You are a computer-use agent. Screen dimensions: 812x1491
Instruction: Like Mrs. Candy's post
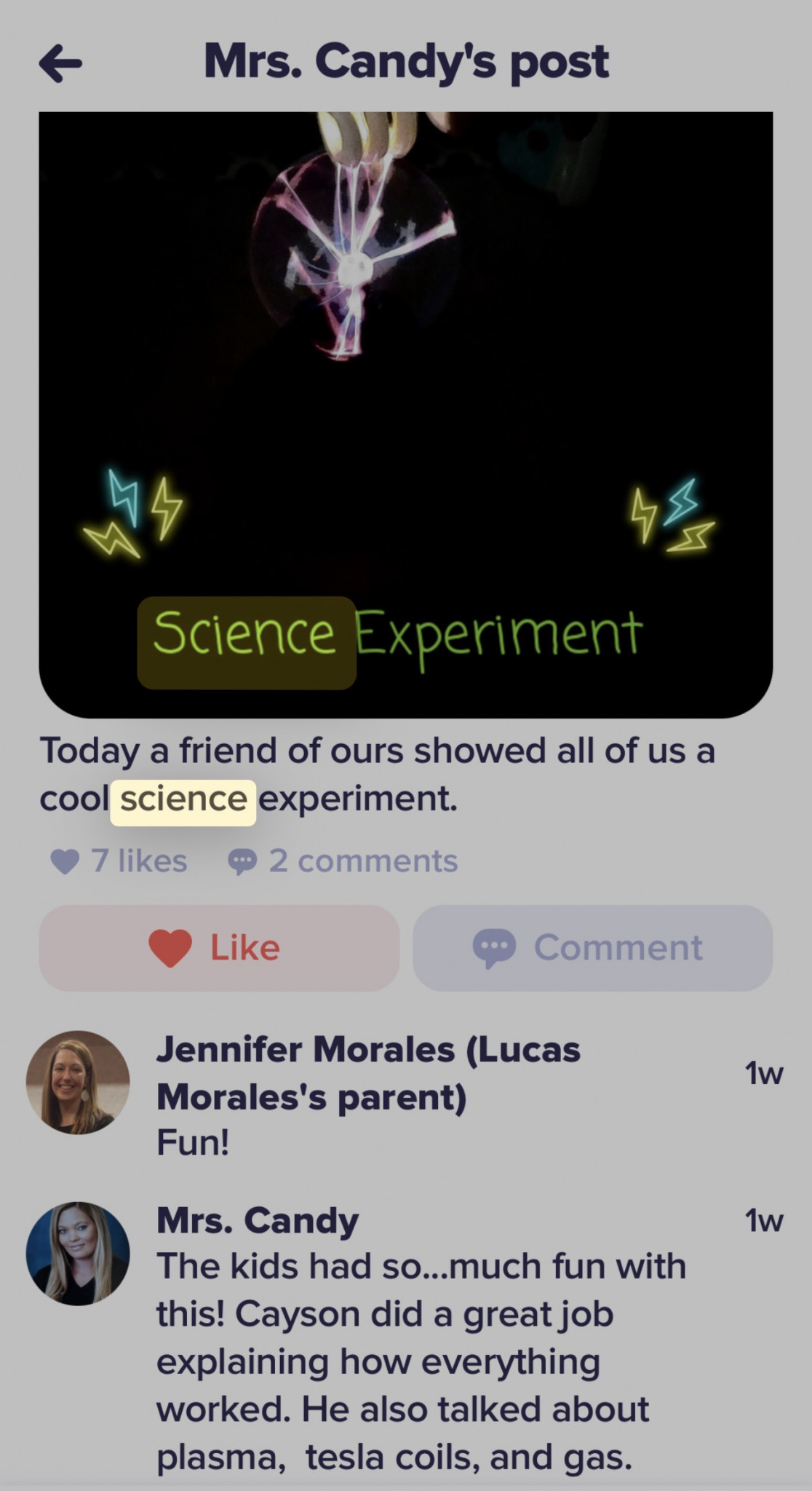pyautogui.click(x=219, y=948)
